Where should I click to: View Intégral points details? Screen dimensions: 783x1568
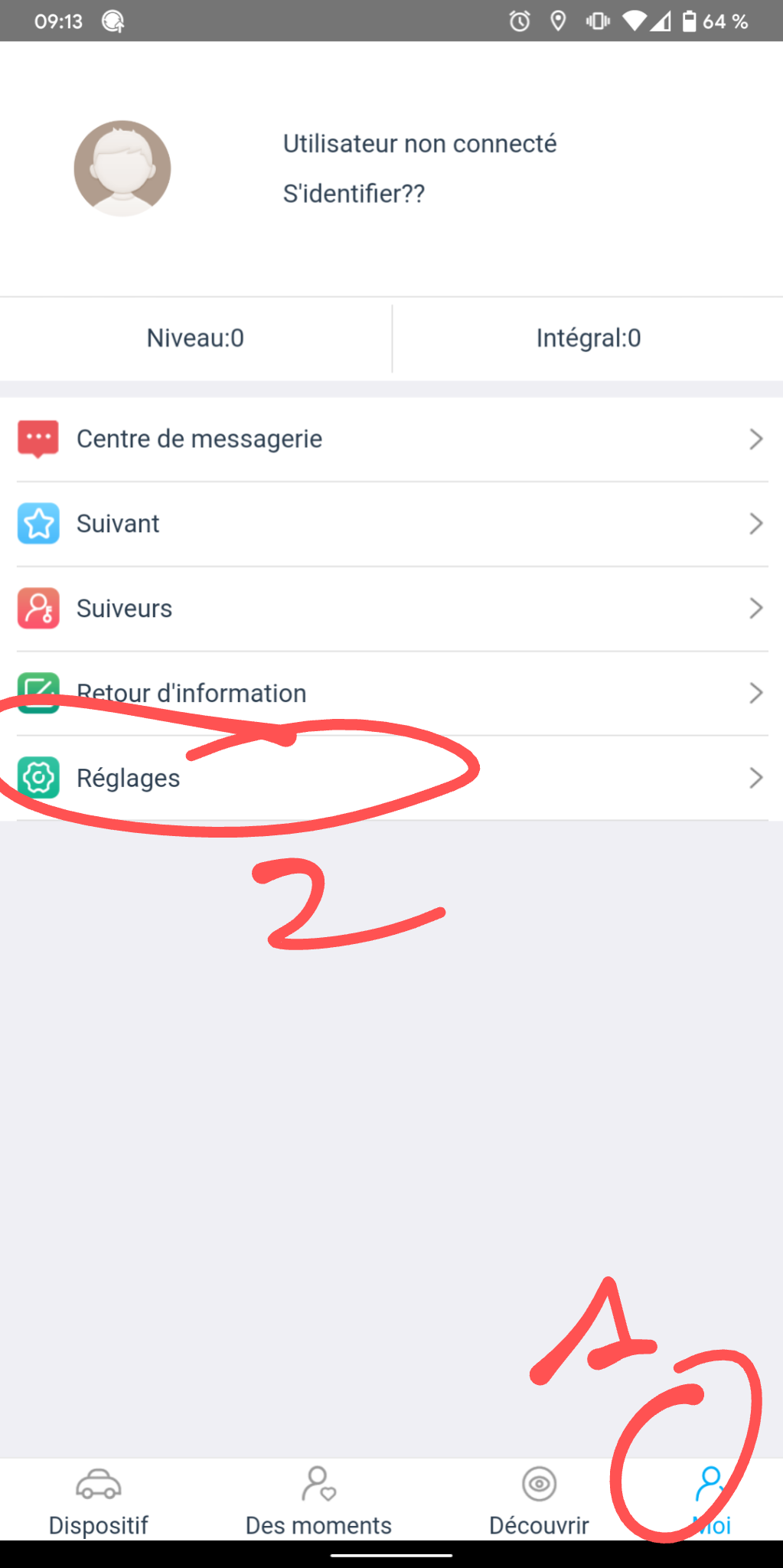click(589, 338)
